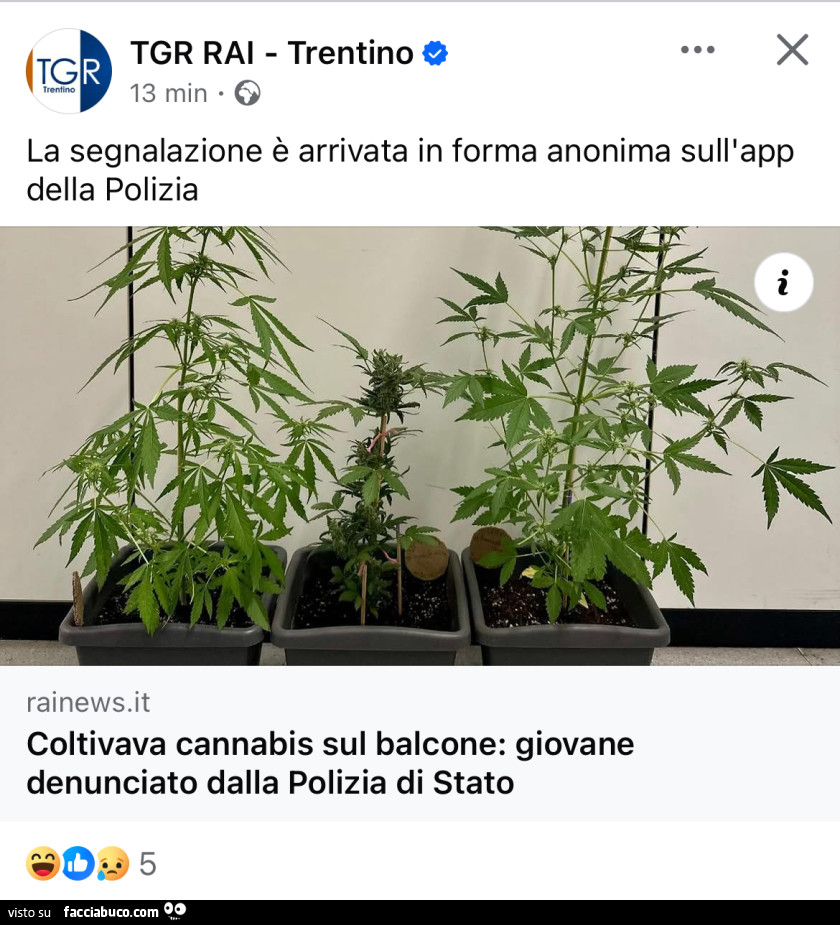The height and width of the screenshot is (925, 840).
Task: Open the TGR RAI - Trentino profile picture
Action: [68, 71]
